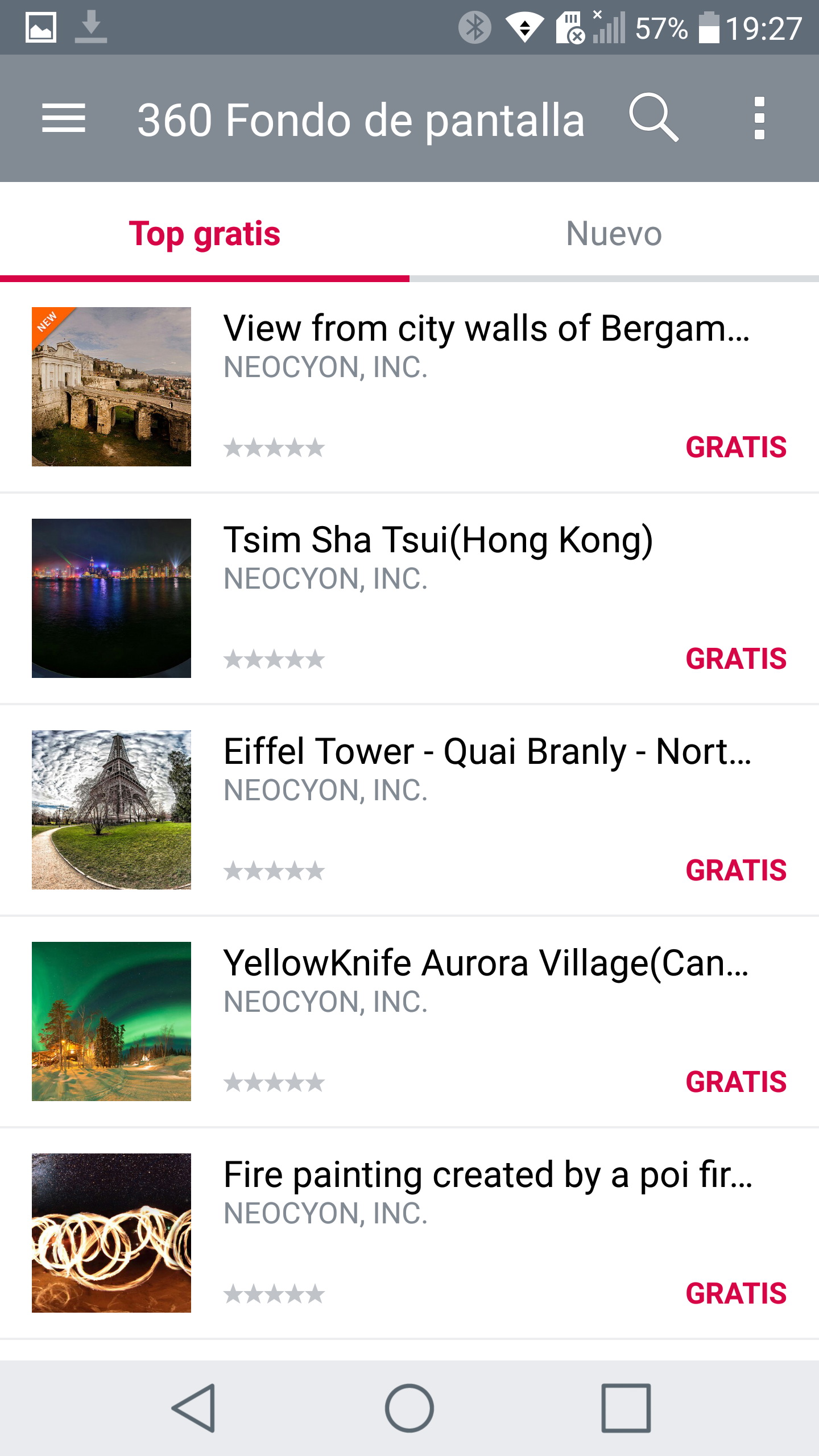819x1456 pixels.
Task: Open the Fire painting wallpaper item
Action: (487, 1175)
